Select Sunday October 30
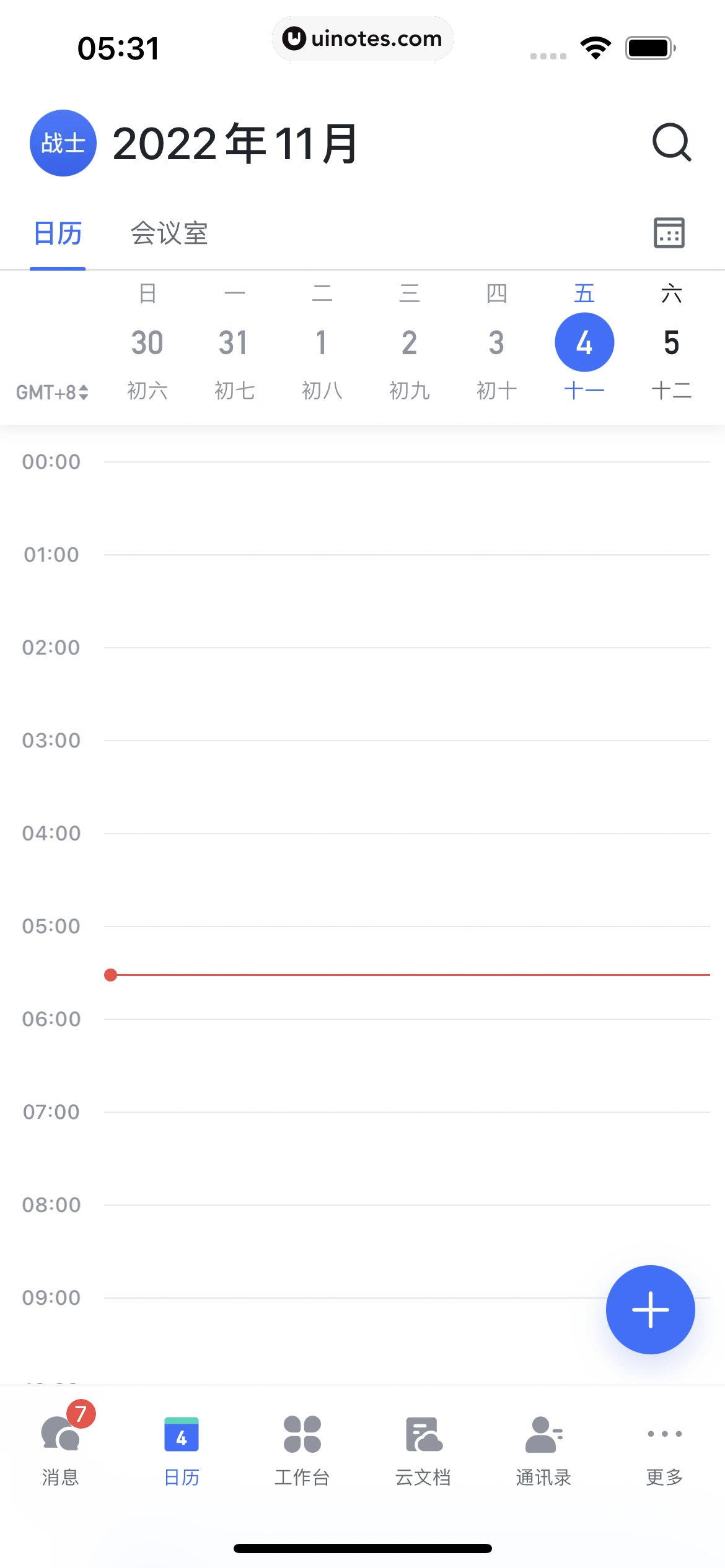725x1568 pixels. pos(147,341)
